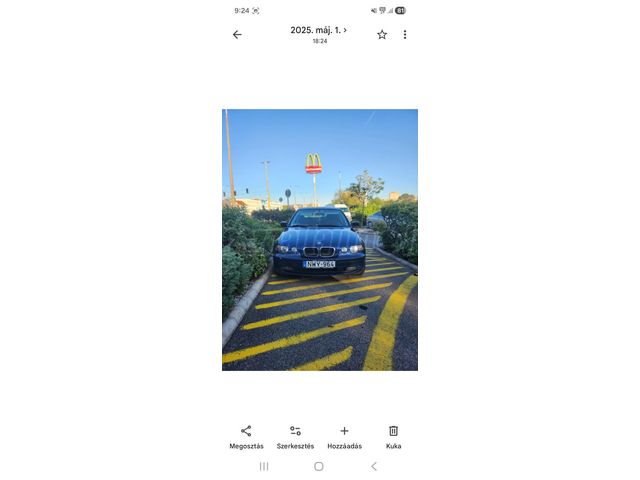Screen dimensions: 640x480
Task: Mark the photo as favorite with the star
Action: click(x=382, y=35)
